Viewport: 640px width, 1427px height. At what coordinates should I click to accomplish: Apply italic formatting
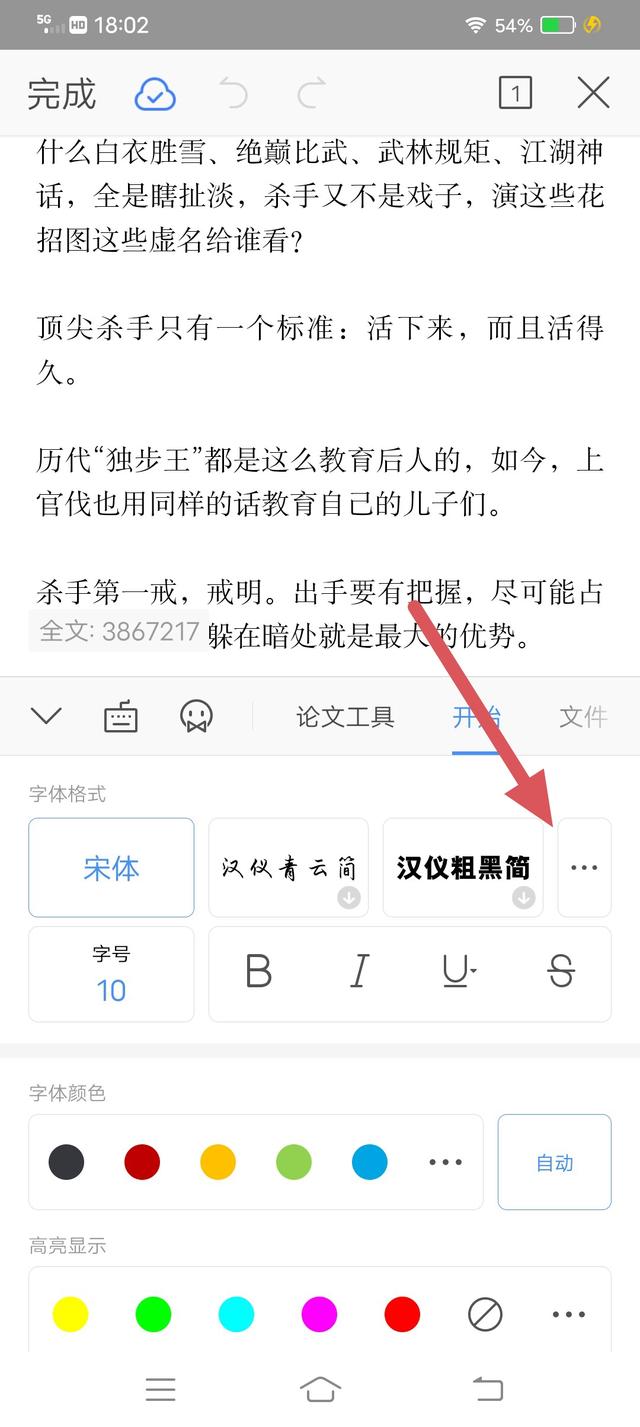(x=360, y=971)
